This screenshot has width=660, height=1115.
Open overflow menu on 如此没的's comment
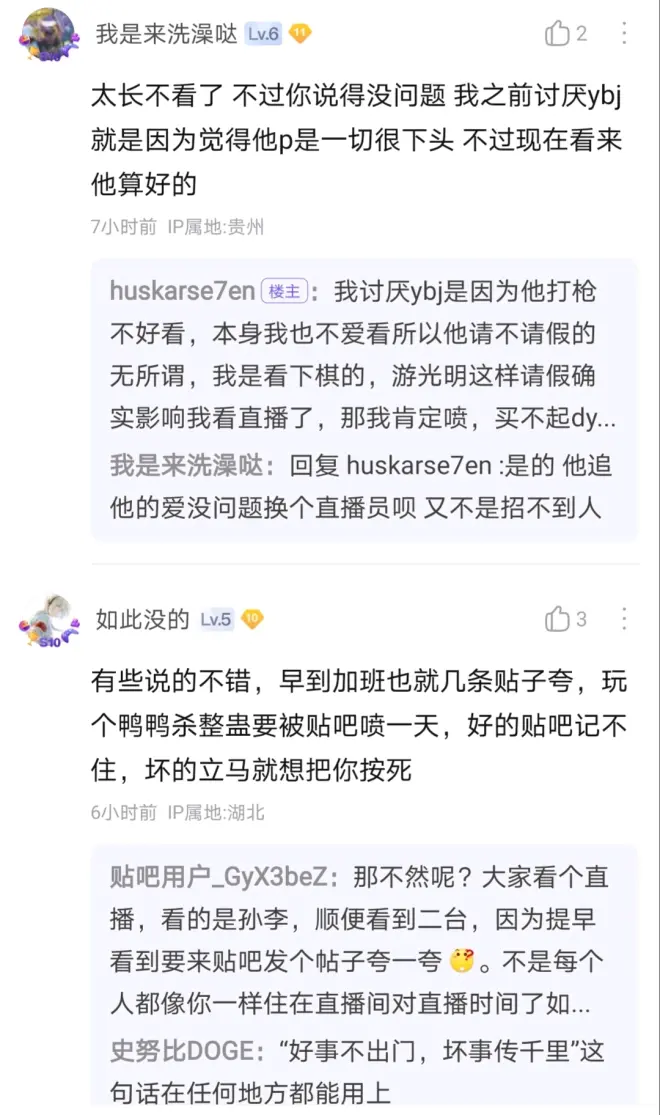(625, 619)
